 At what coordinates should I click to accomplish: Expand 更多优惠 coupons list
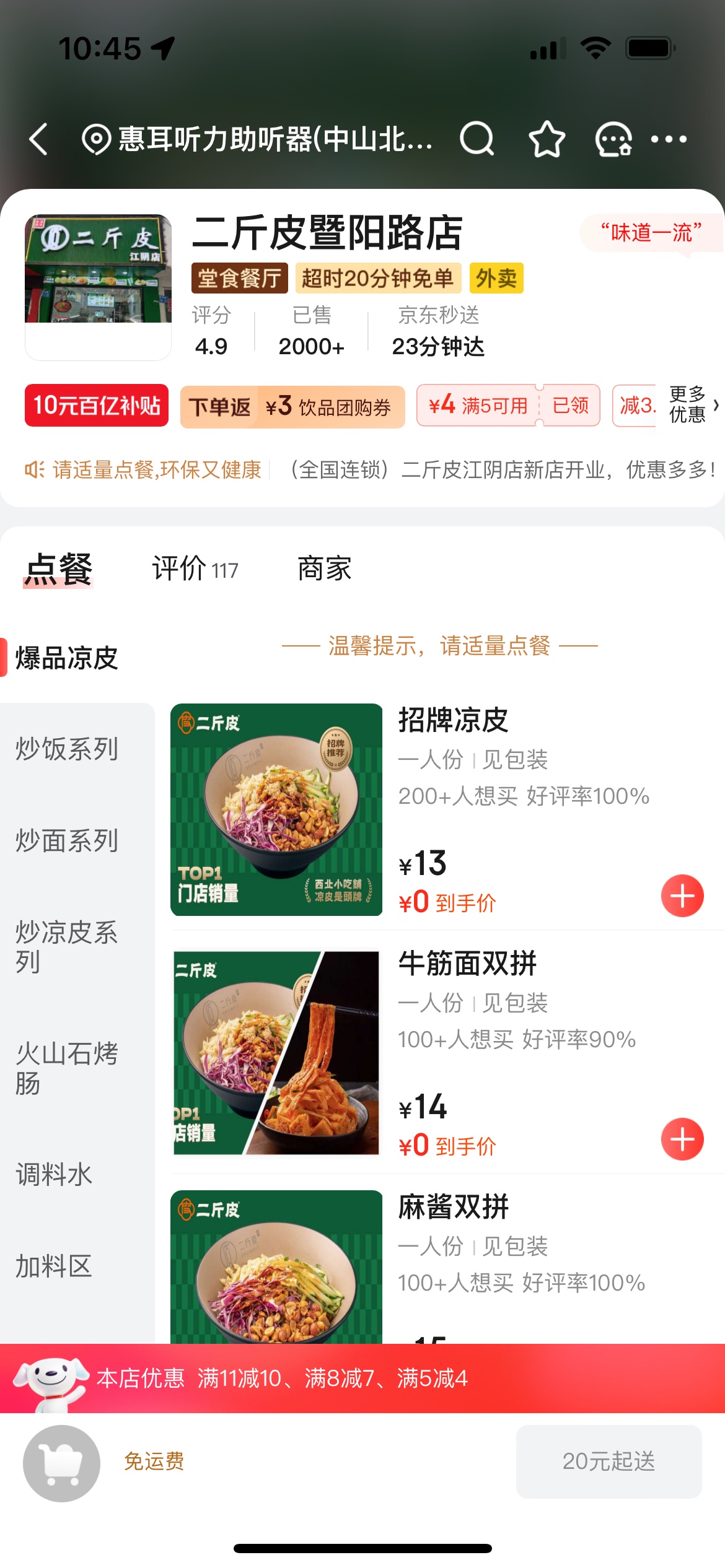(693, 404)
